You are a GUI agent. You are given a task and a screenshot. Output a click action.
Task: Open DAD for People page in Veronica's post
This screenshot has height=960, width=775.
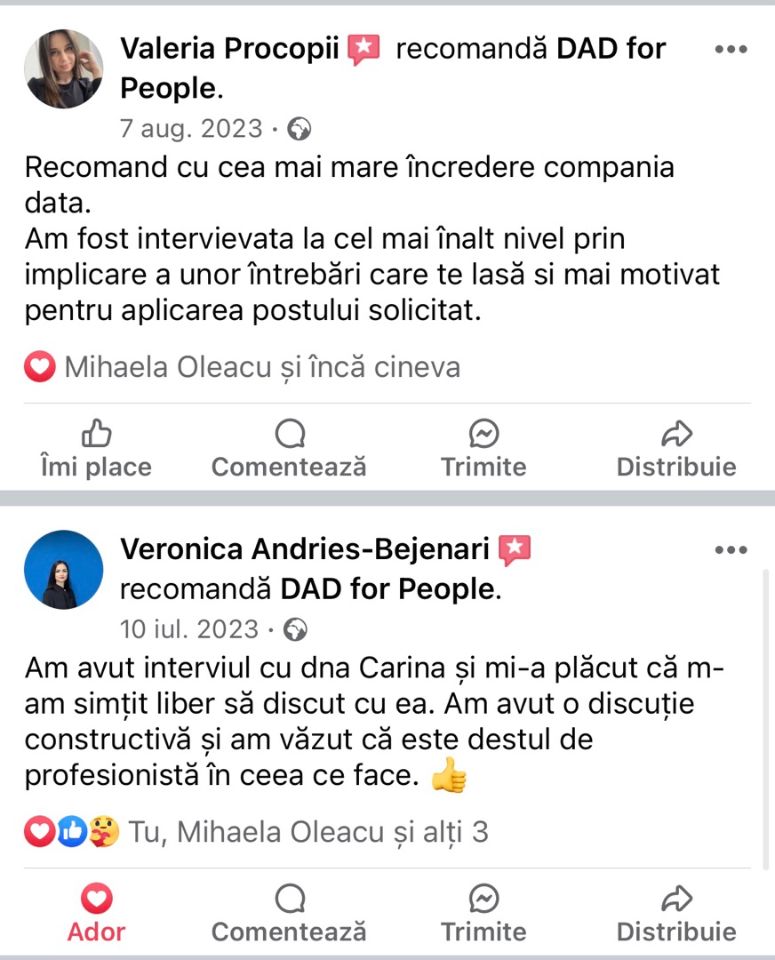click(x=388, y=589)
